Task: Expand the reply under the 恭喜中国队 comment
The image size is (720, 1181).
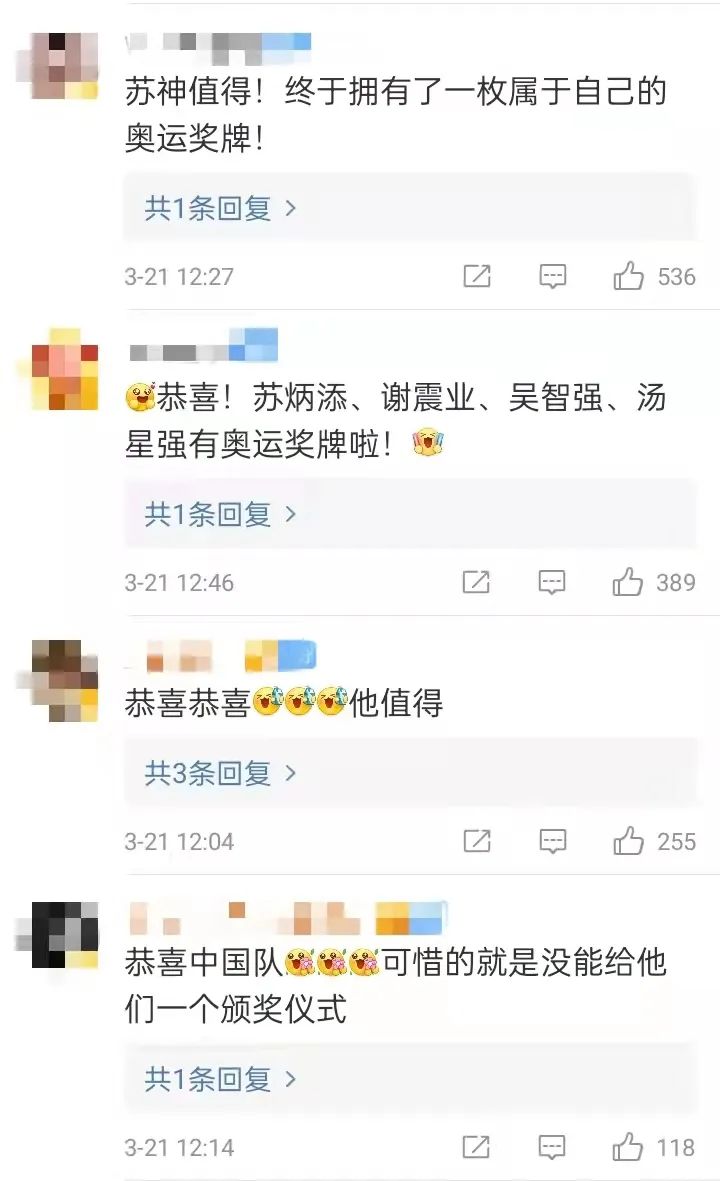Action: click(220, 1079)
